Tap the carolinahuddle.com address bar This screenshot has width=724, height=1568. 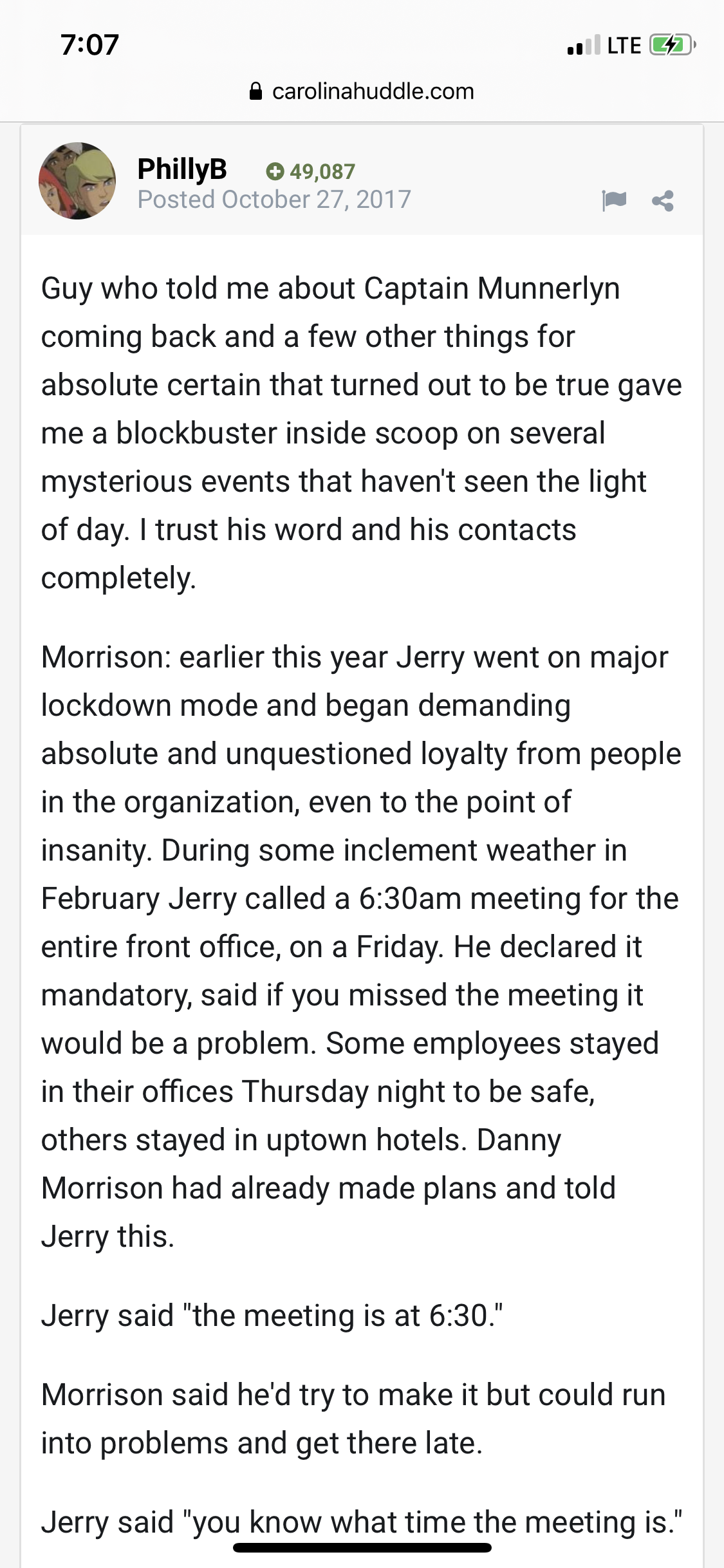tap(362, 91)
